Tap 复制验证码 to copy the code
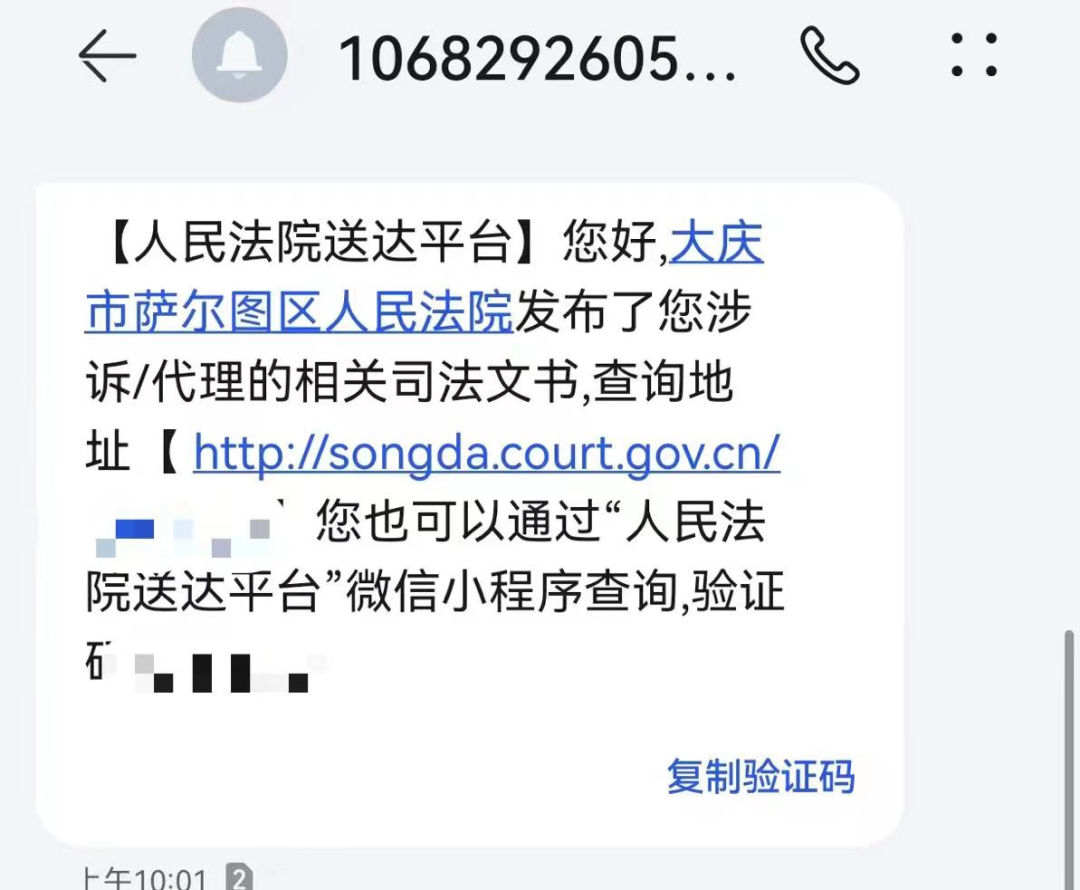The image size is (1080, 890). pyautogui.click(x=760, y=776)
